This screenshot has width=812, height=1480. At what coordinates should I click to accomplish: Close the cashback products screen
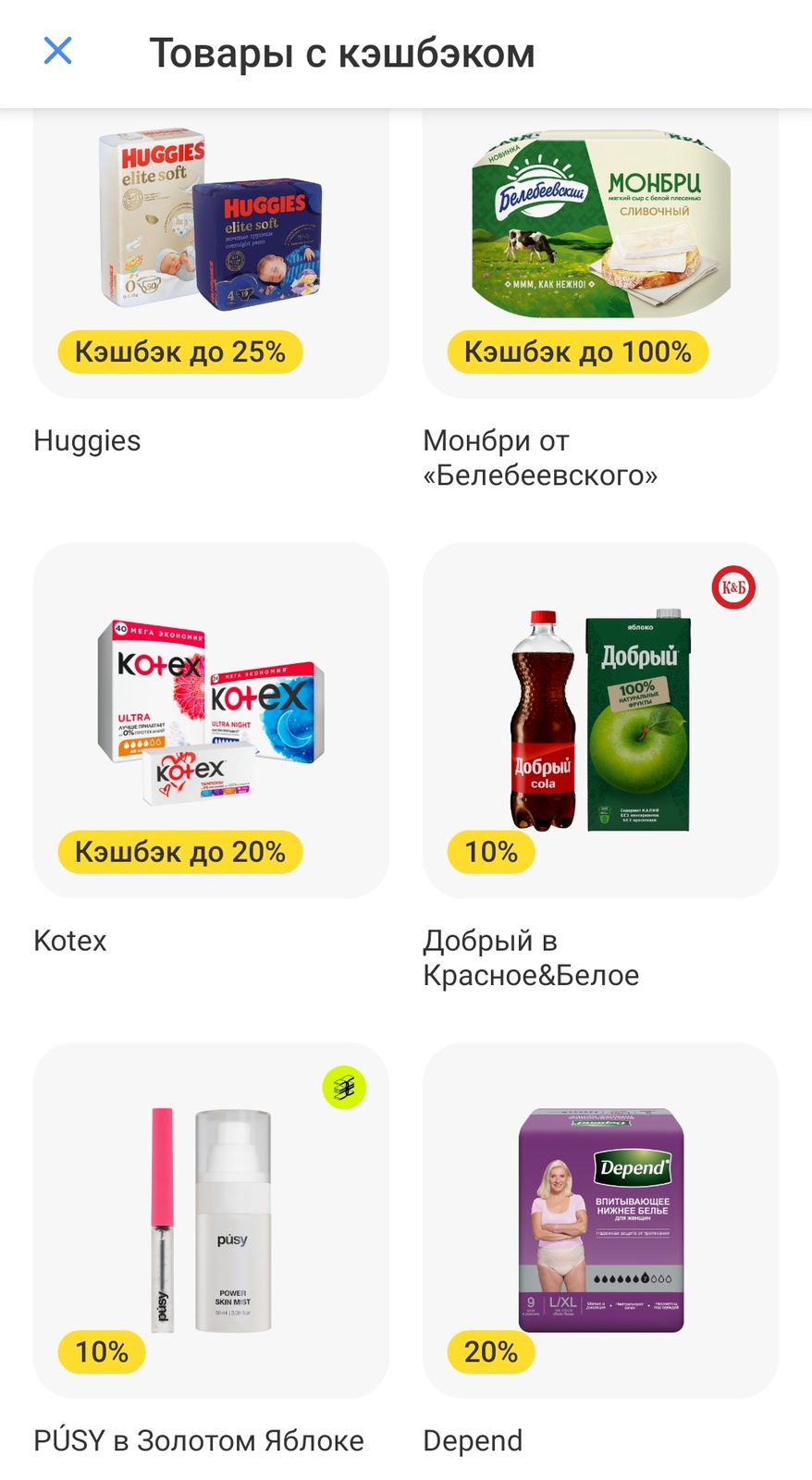(x=58, y=52)
